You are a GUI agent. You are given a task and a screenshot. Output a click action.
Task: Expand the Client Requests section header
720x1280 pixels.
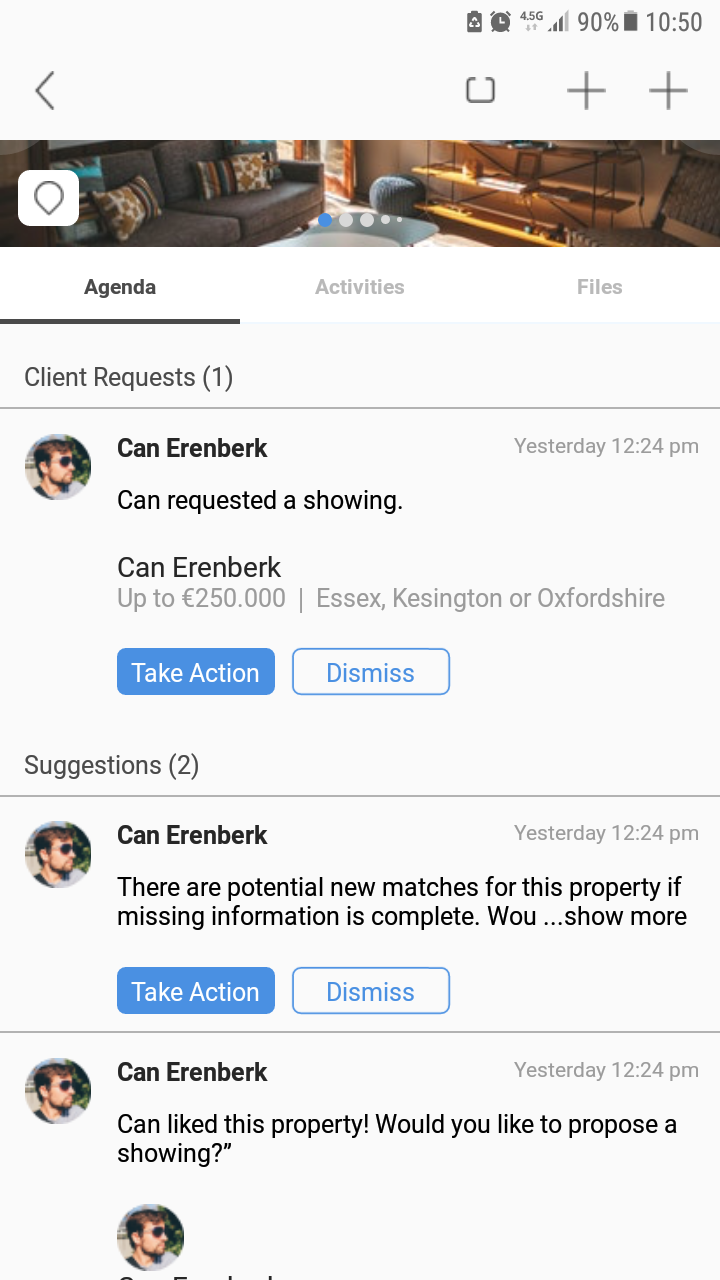pyautogui.click(x=128, y=377)
